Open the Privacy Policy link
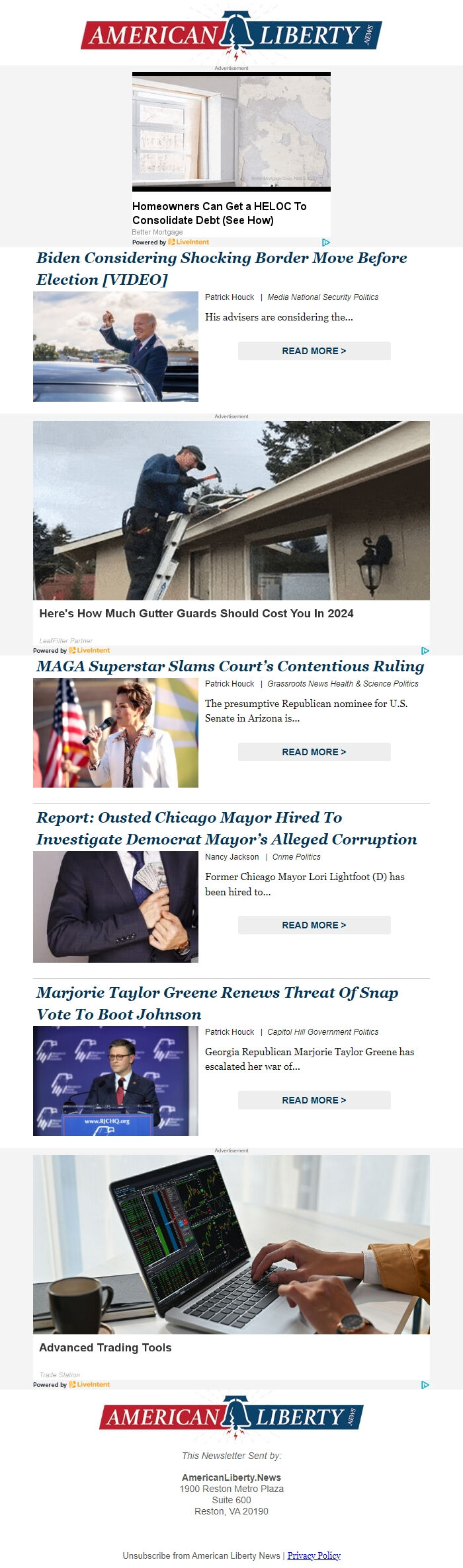 tap(314, 1555)
